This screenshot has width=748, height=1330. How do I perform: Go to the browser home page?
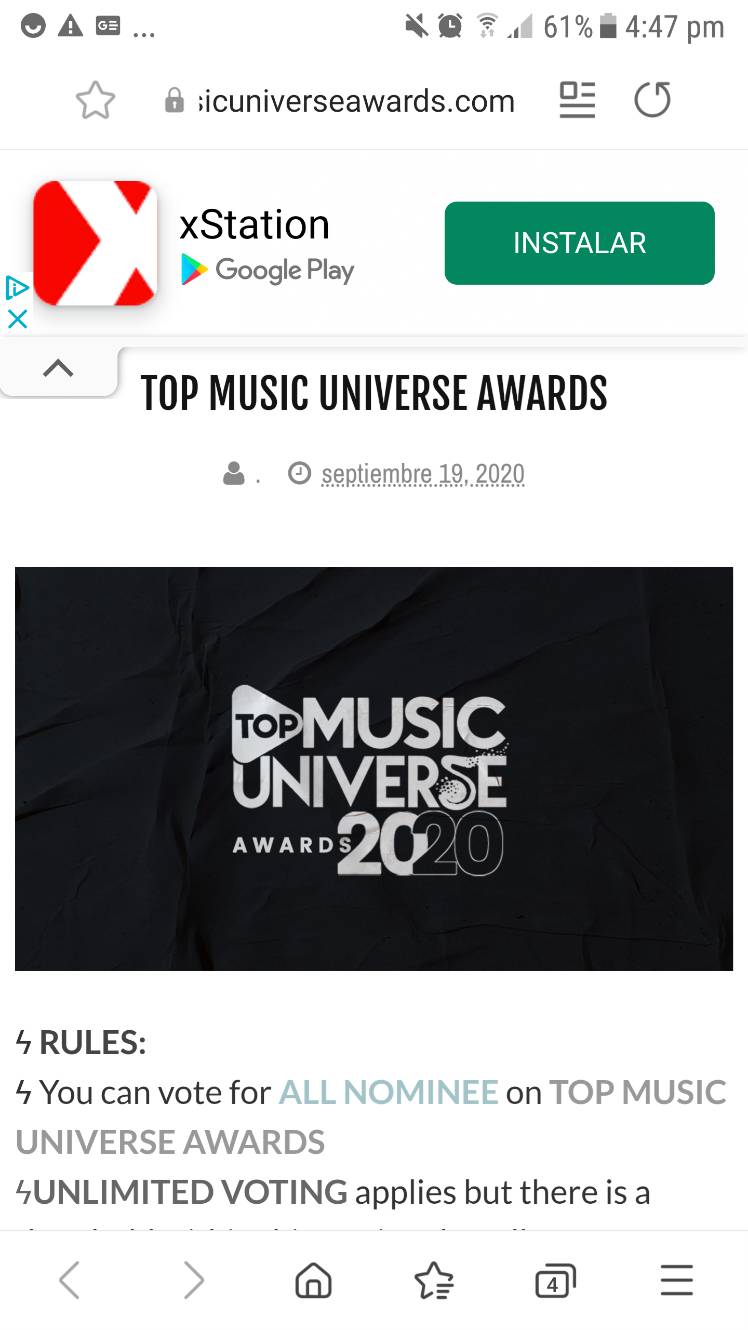tap(314, 1281)
